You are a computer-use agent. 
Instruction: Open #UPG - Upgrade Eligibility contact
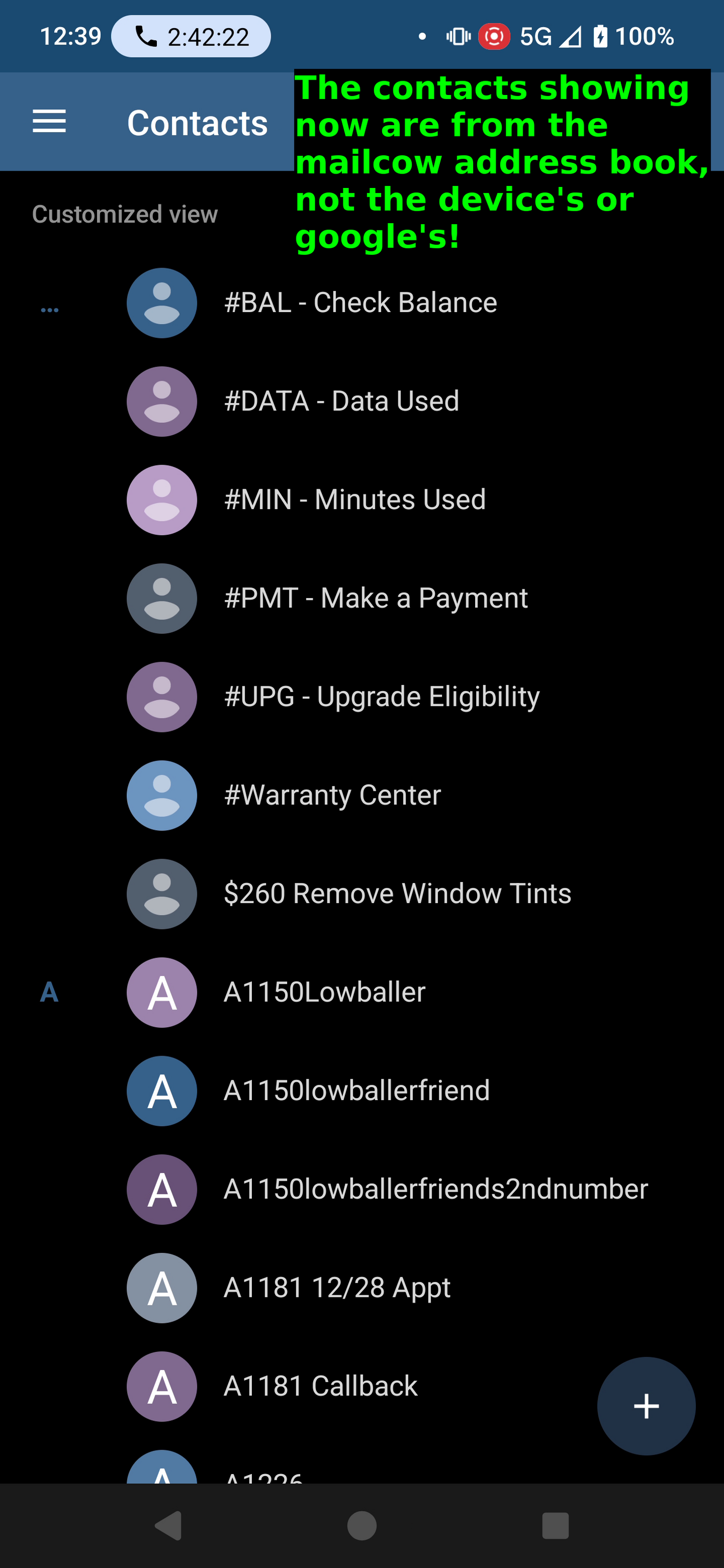pos(381,697)
